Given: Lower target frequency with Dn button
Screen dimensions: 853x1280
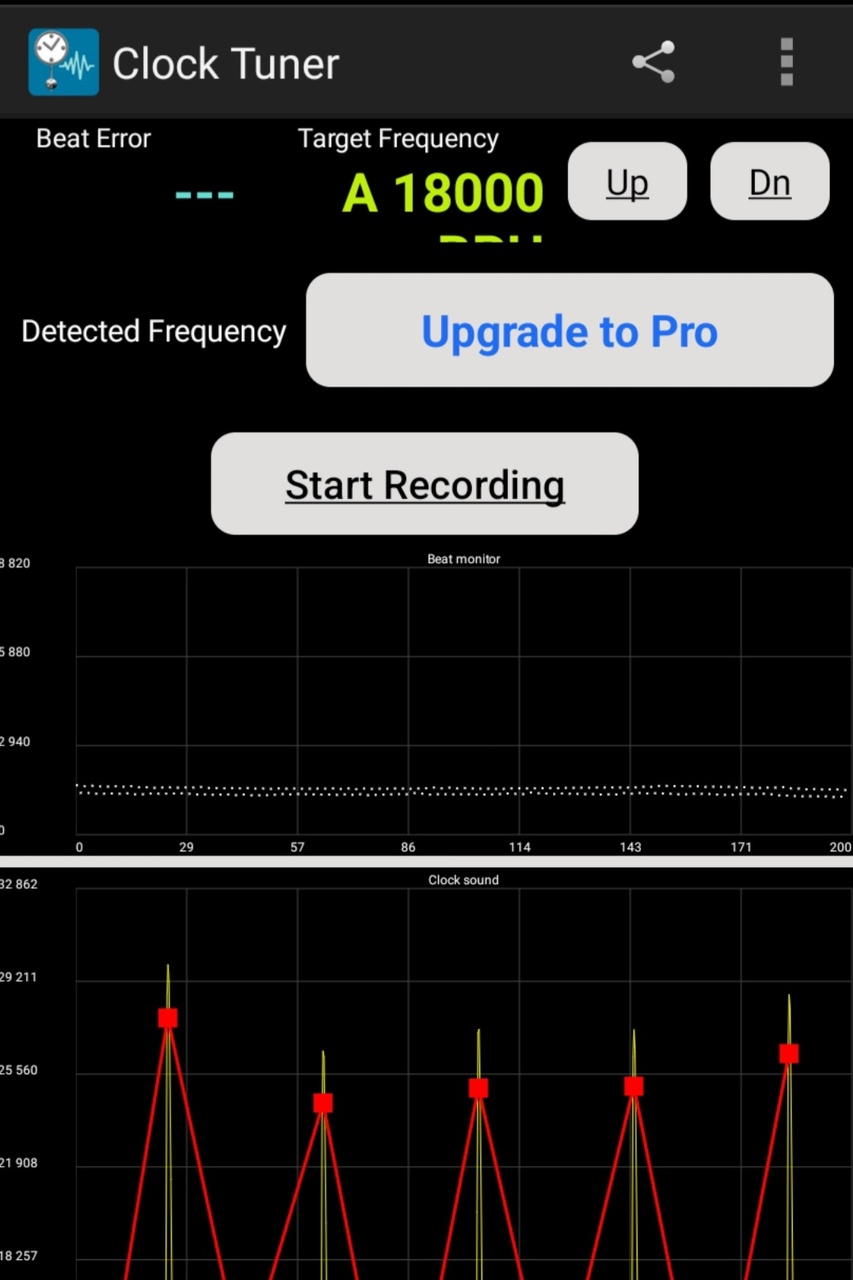Looking at the screenshot, I should click(769, 182).
